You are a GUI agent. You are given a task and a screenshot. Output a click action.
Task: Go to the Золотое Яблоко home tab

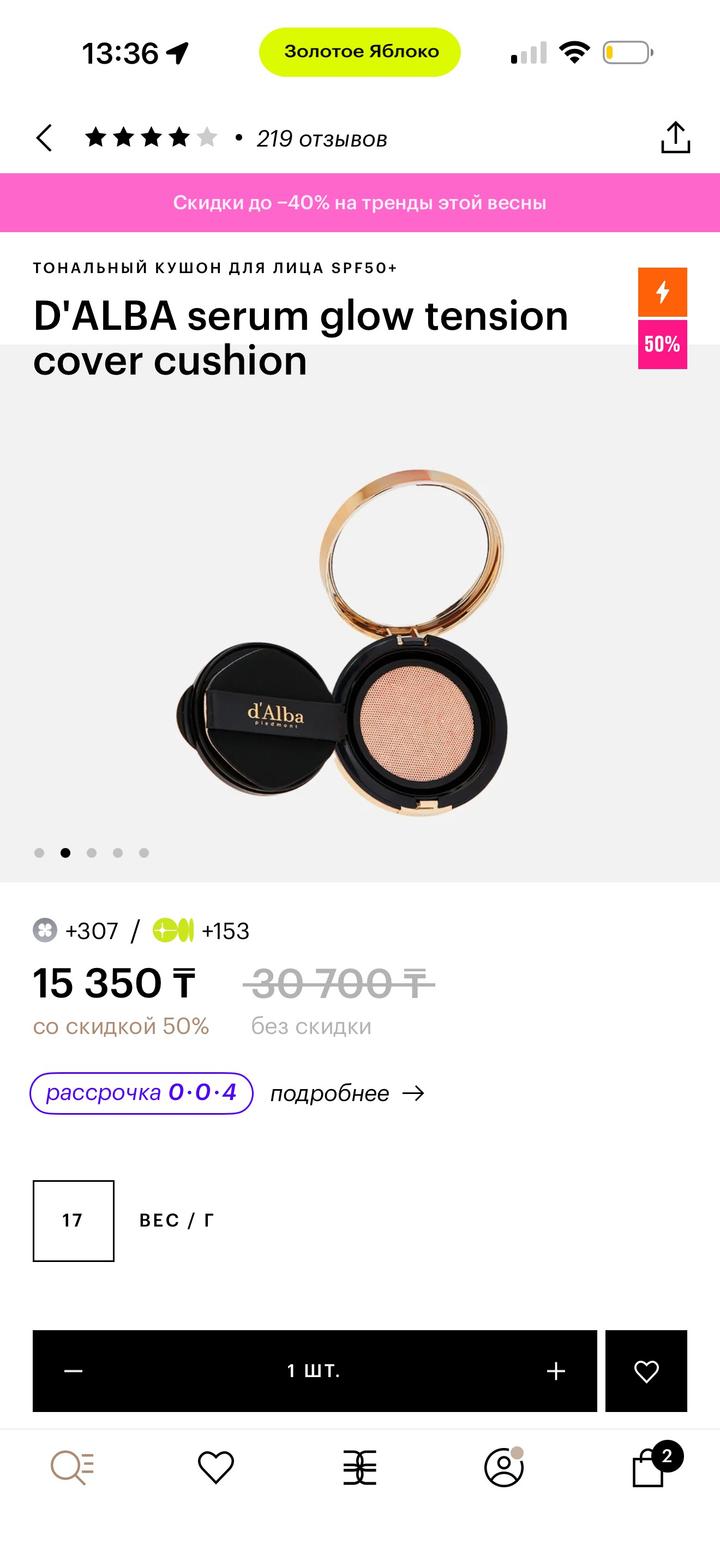pyautogui.click(x=360, y=1467)
